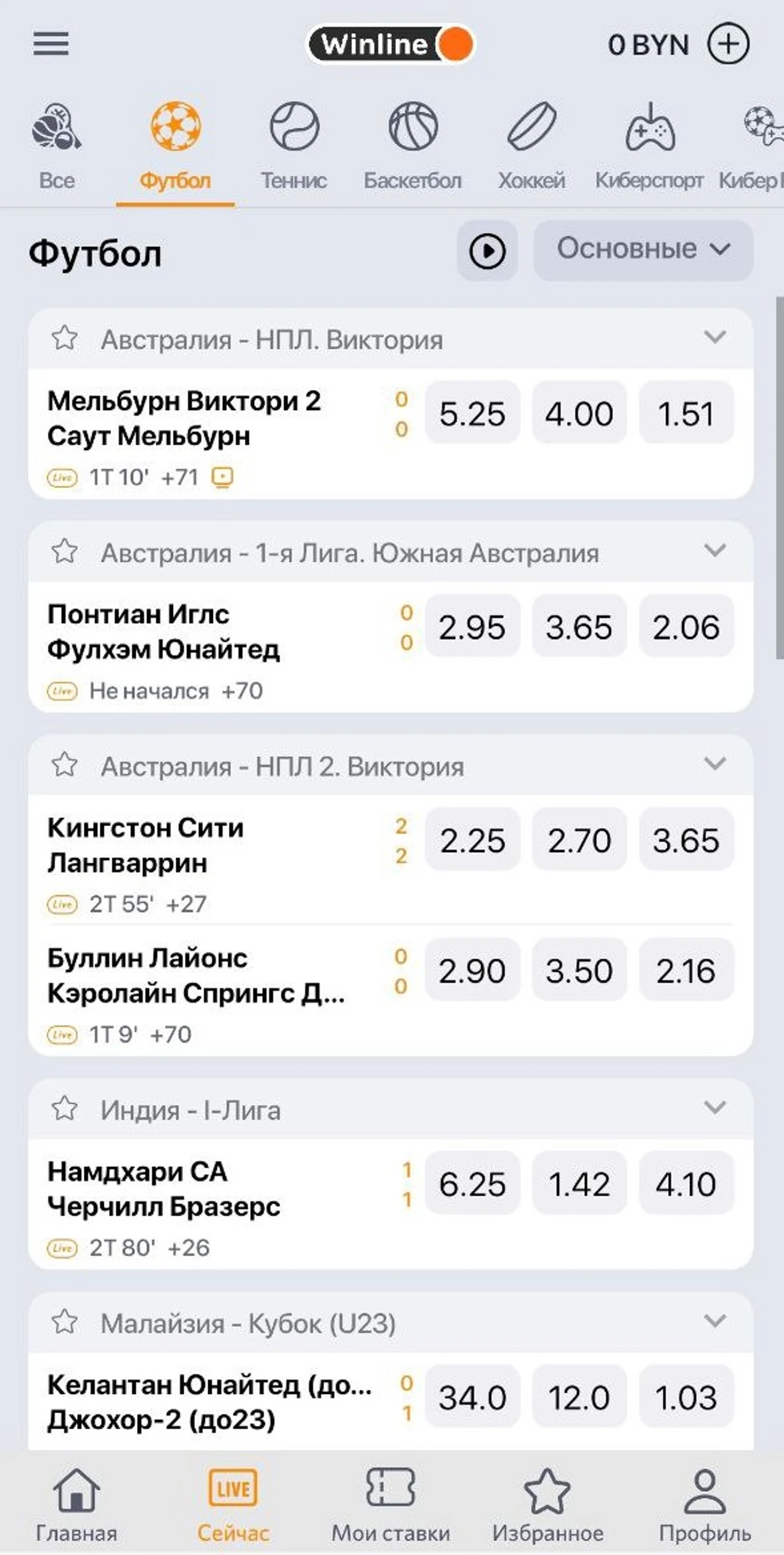Tap the plus icon to top up balance

(728, 44)
